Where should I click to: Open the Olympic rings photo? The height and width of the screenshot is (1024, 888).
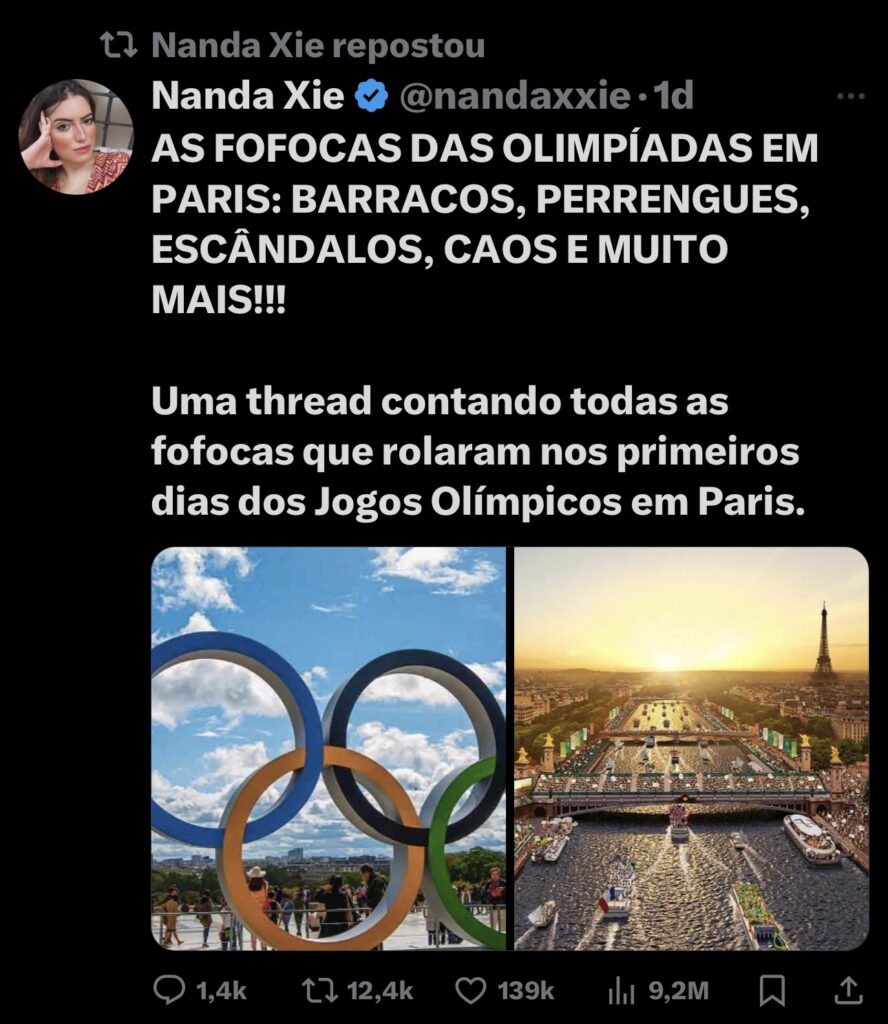click(x=329, y=748)
